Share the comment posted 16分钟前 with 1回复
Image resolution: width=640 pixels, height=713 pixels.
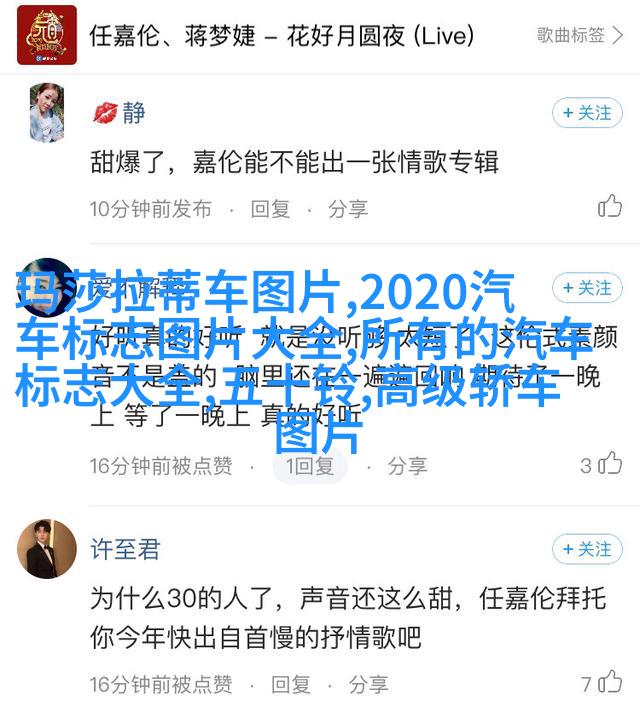pos(407,466)
